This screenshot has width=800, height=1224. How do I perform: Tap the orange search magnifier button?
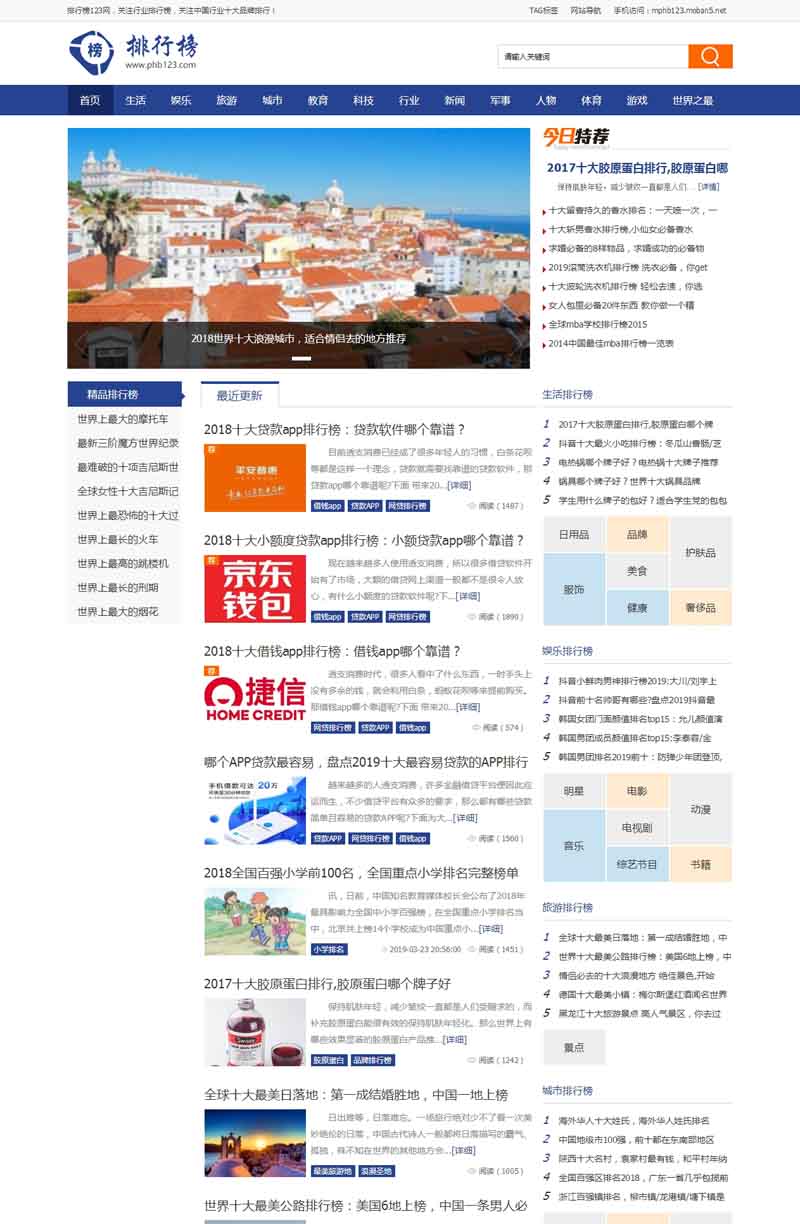tap(710, 56)
